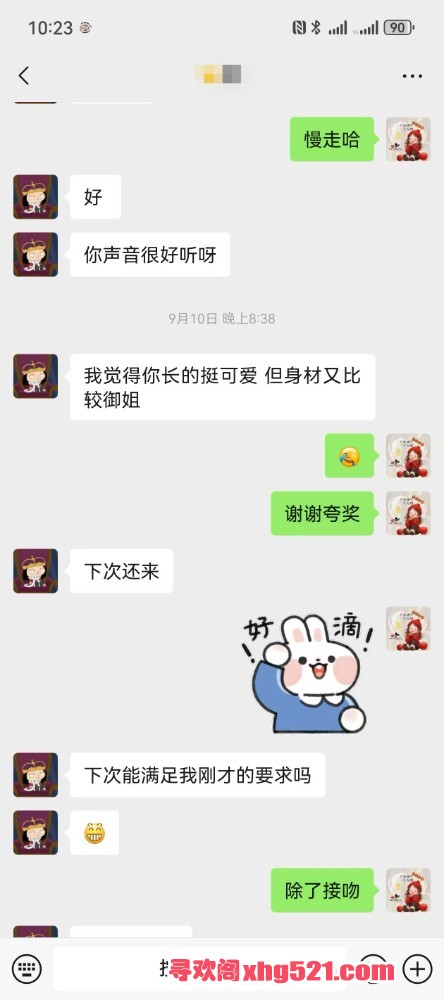Screen dimensions: 444x1000
Task: Tap the message input field
Action: (199, 969)
